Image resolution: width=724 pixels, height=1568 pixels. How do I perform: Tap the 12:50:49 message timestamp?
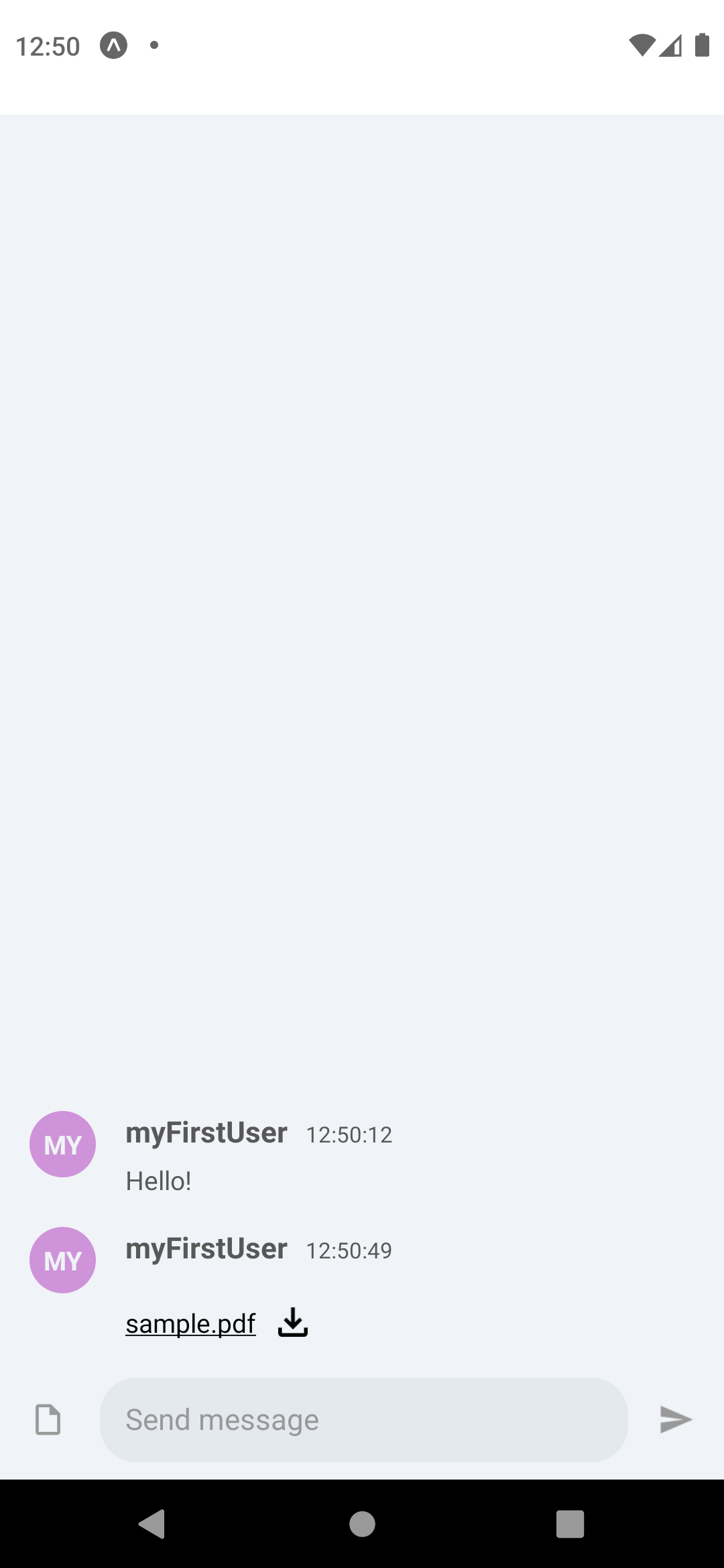tap(349, 1250)
